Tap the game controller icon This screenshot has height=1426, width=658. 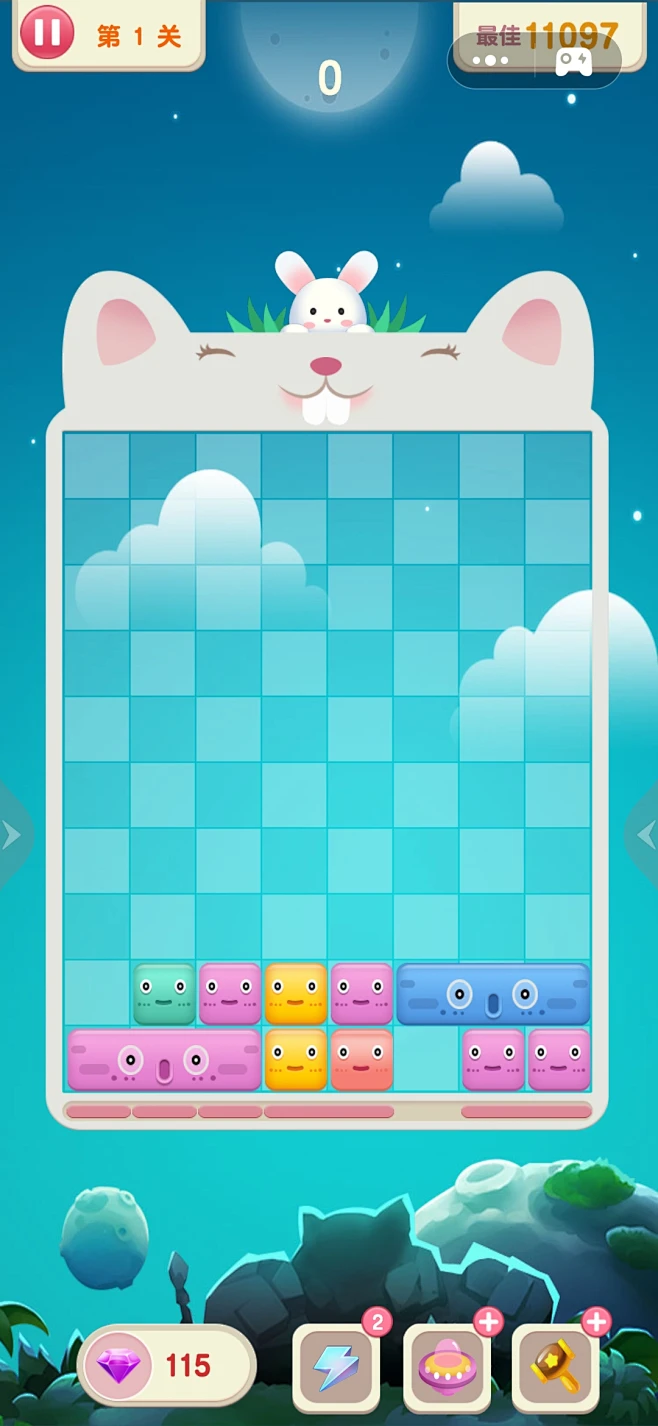click(x=574, y=62)
